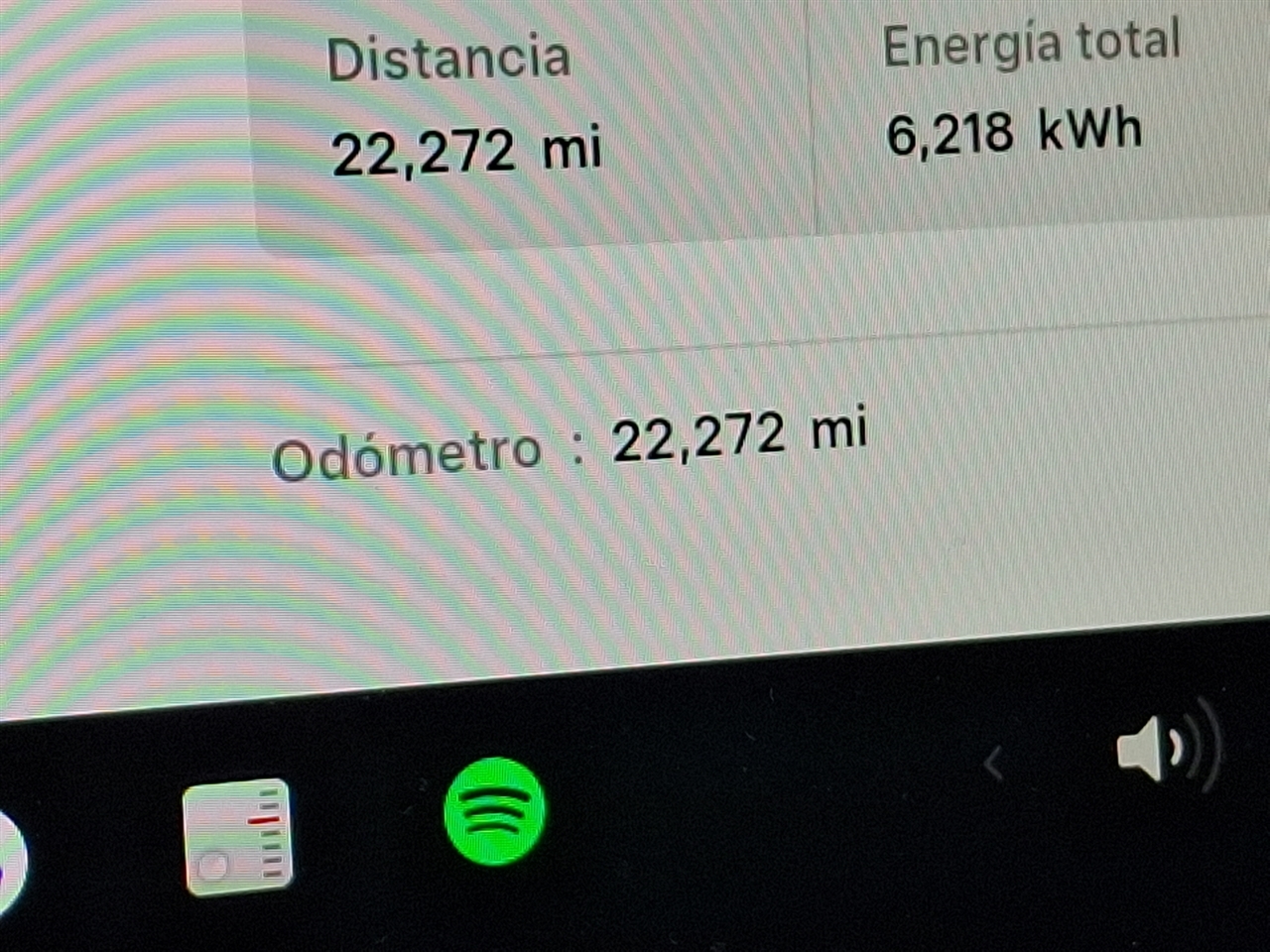Launch the radio app

[238, 836]
